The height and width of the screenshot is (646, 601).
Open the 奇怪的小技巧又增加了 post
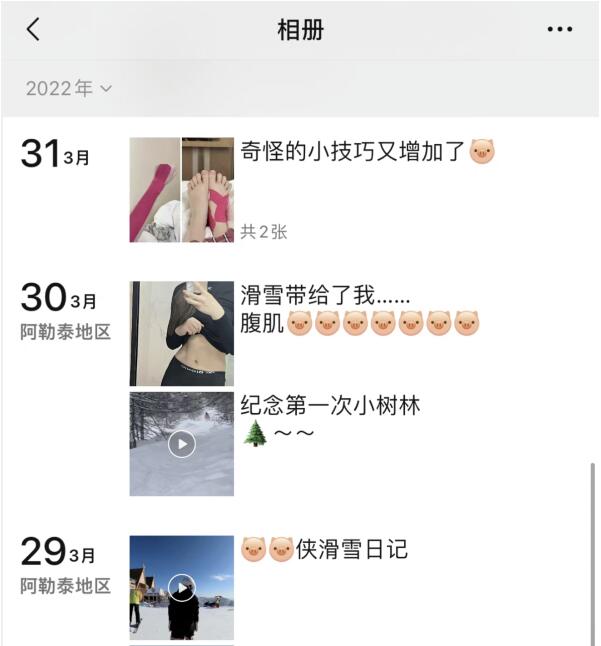point(367,152)
